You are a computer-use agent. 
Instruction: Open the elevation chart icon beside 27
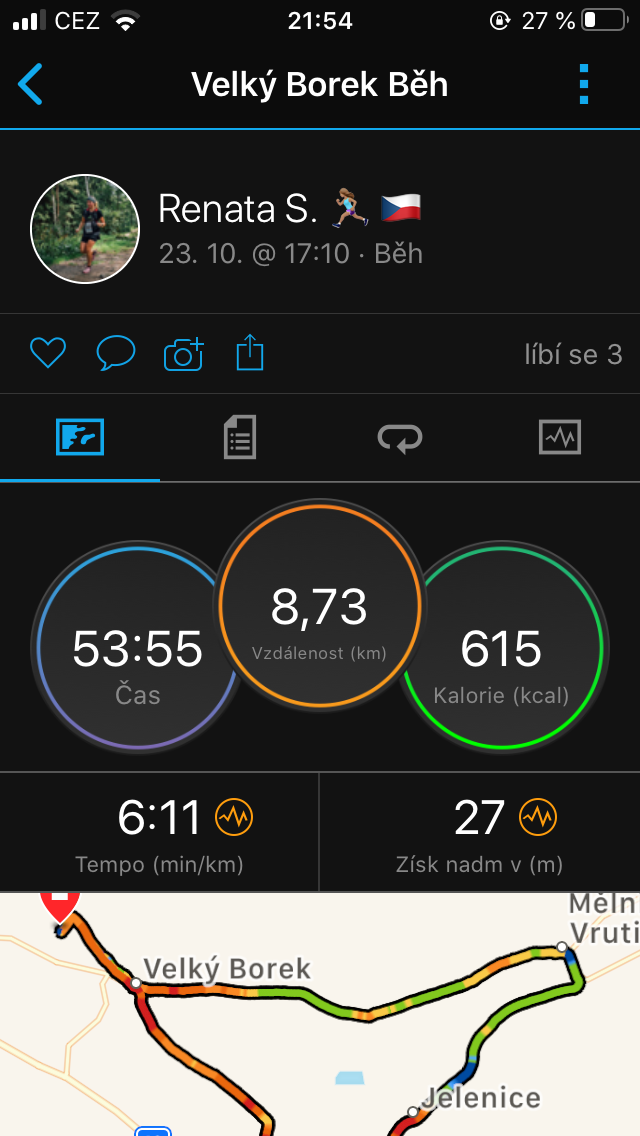(x=539, y=818)
